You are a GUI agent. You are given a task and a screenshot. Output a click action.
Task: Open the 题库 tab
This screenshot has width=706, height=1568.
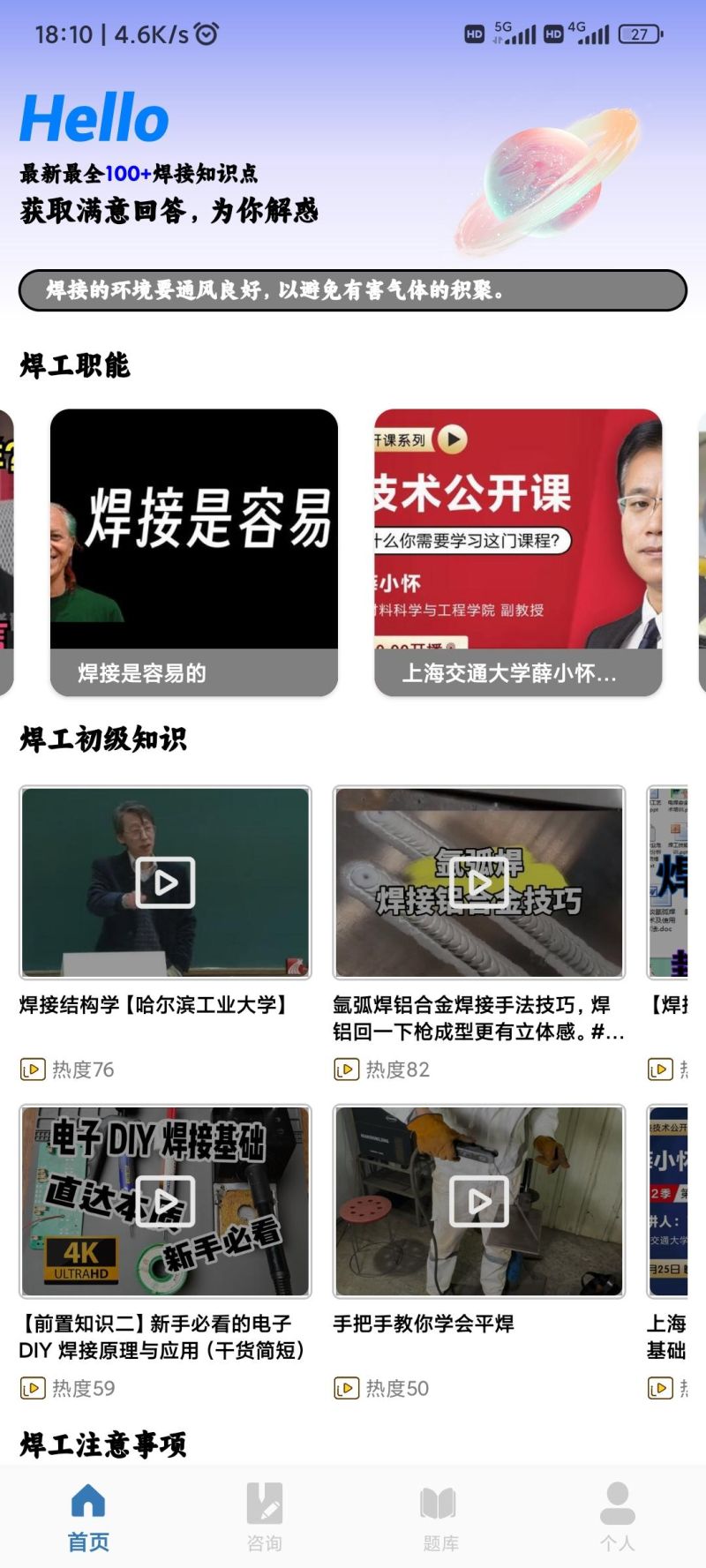(x=440, y=1517)
